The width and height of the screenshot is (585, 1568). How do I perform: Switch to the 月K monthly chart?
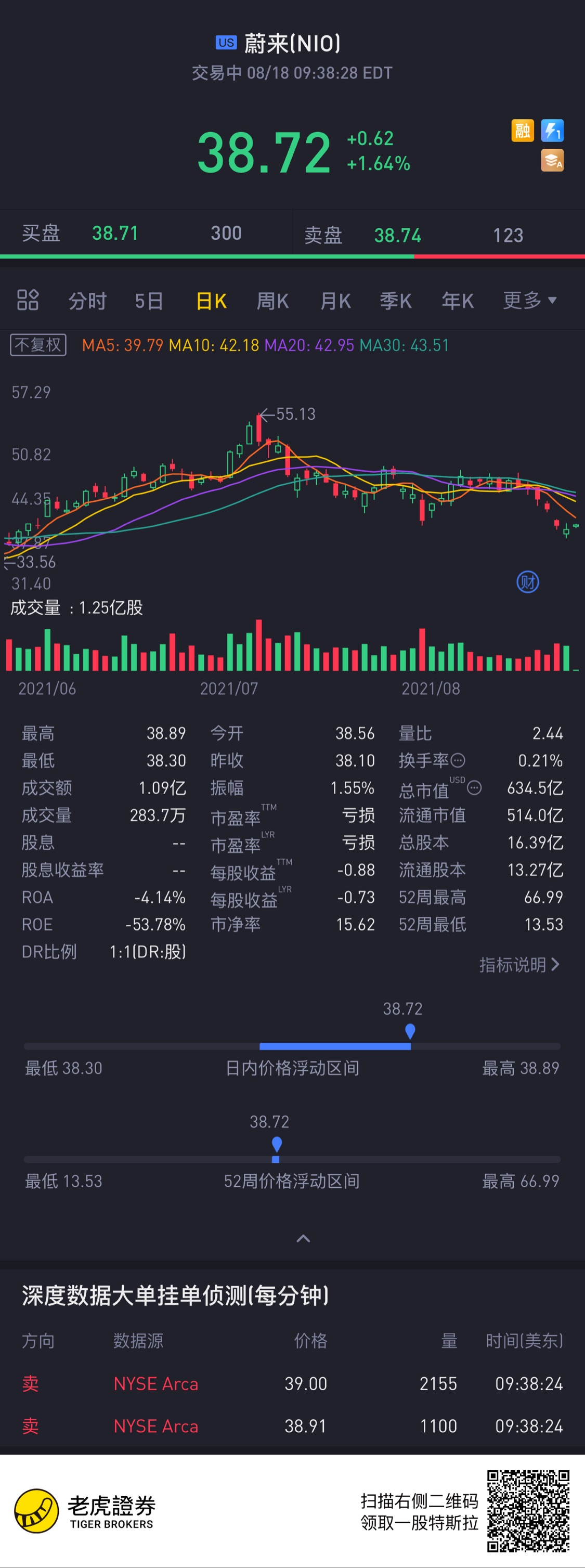[x=335, y=301]
